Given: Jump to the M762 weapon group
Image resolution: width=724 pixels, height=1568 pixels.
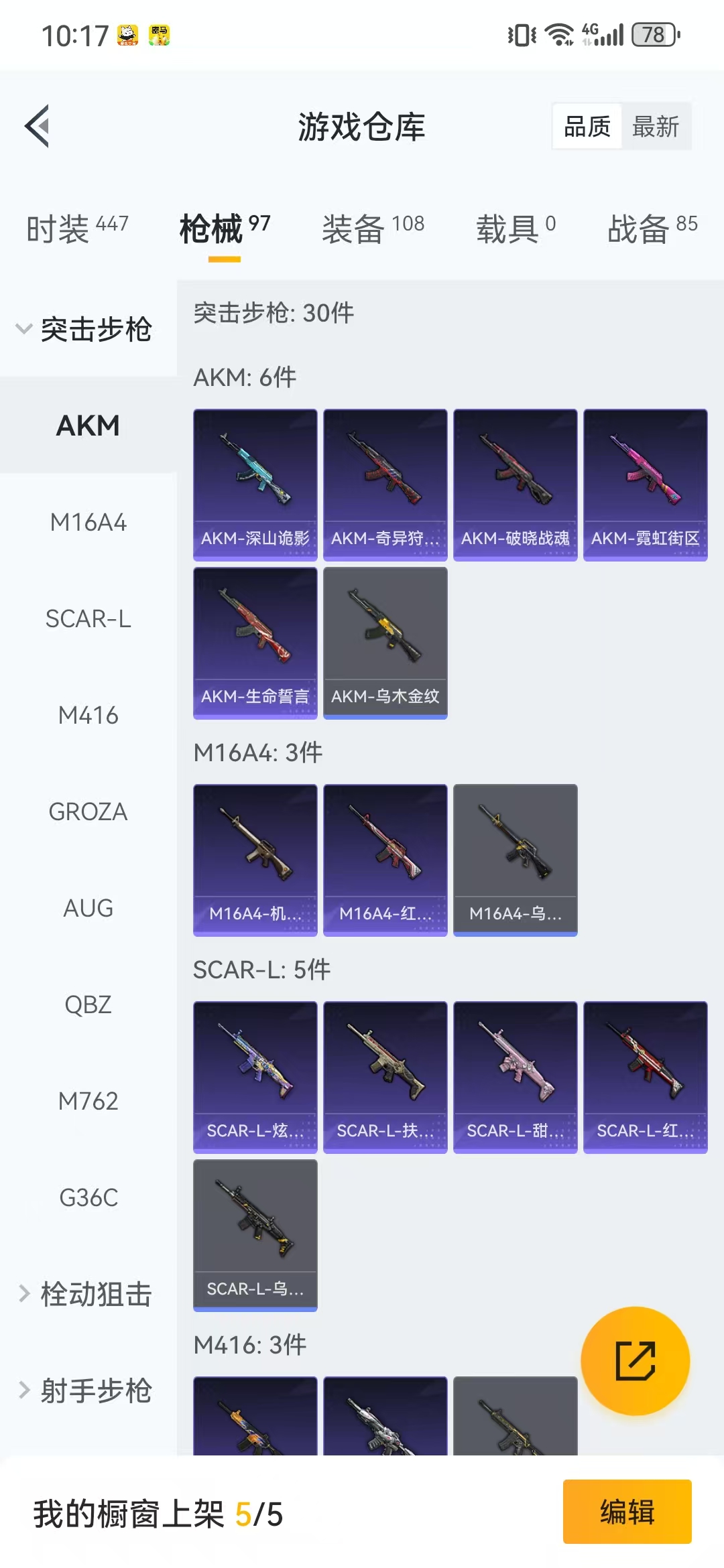Looking at the screenshot, I should [x=88, y=1101].
